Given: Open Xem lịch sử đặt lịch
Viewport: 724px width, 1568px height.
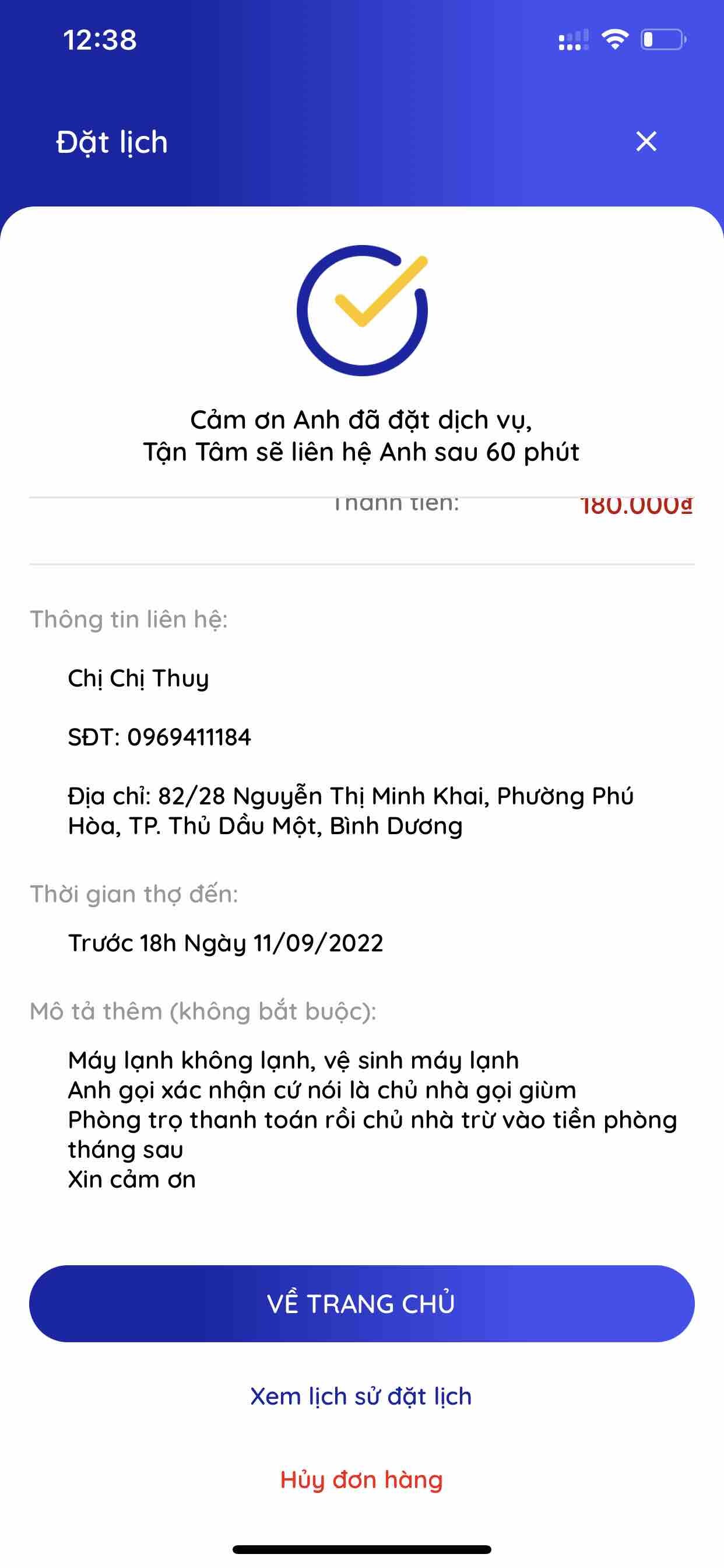Looking at the screenshot, I should pyautogui.click(x=361, y=1396).
